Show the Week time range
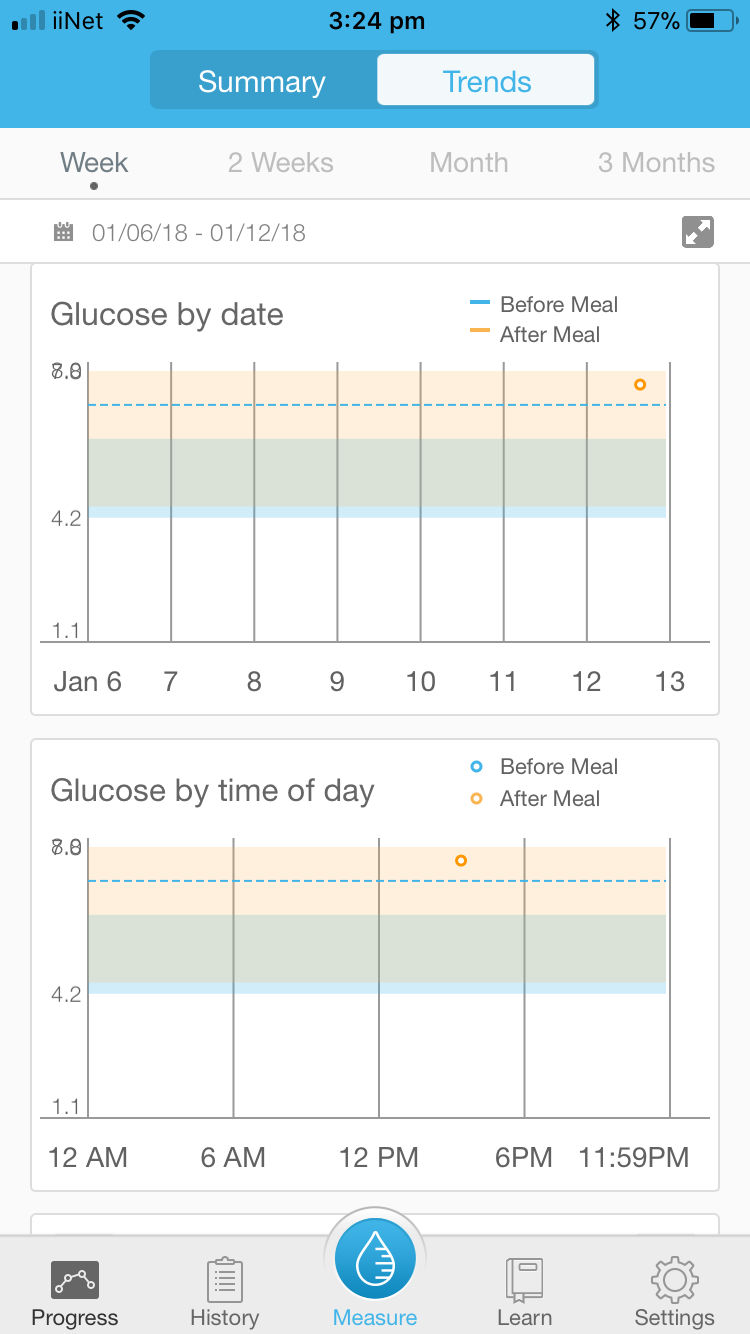 94,163
